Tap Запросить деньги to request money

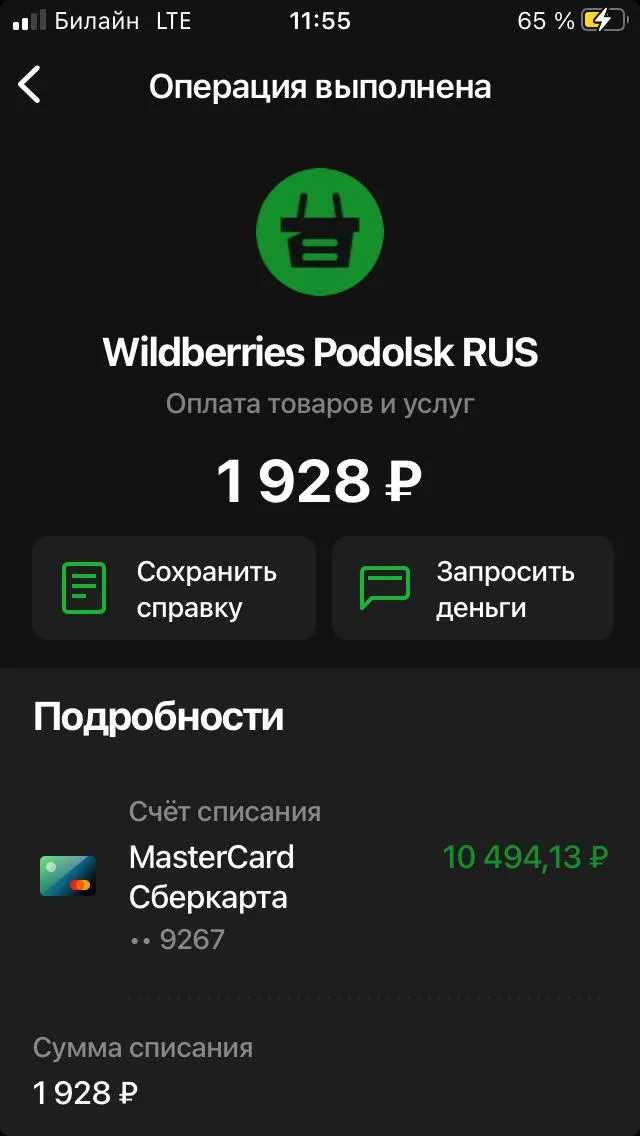(473, 588)
